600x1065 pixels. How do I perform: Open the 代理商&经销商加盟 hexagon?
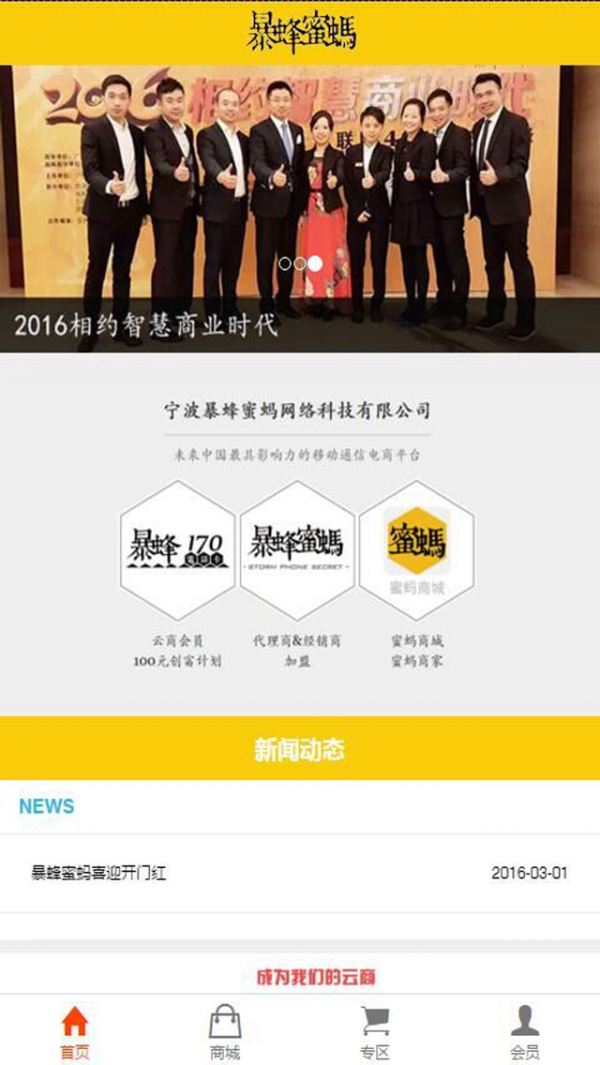297,550
